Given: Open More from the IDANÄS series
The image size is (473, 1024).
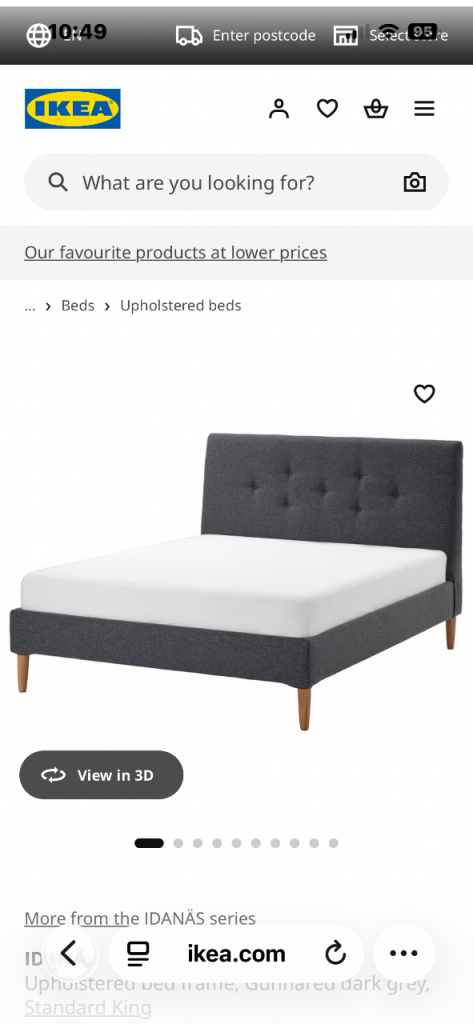Looking at the screenshot, I should (140, 918).
